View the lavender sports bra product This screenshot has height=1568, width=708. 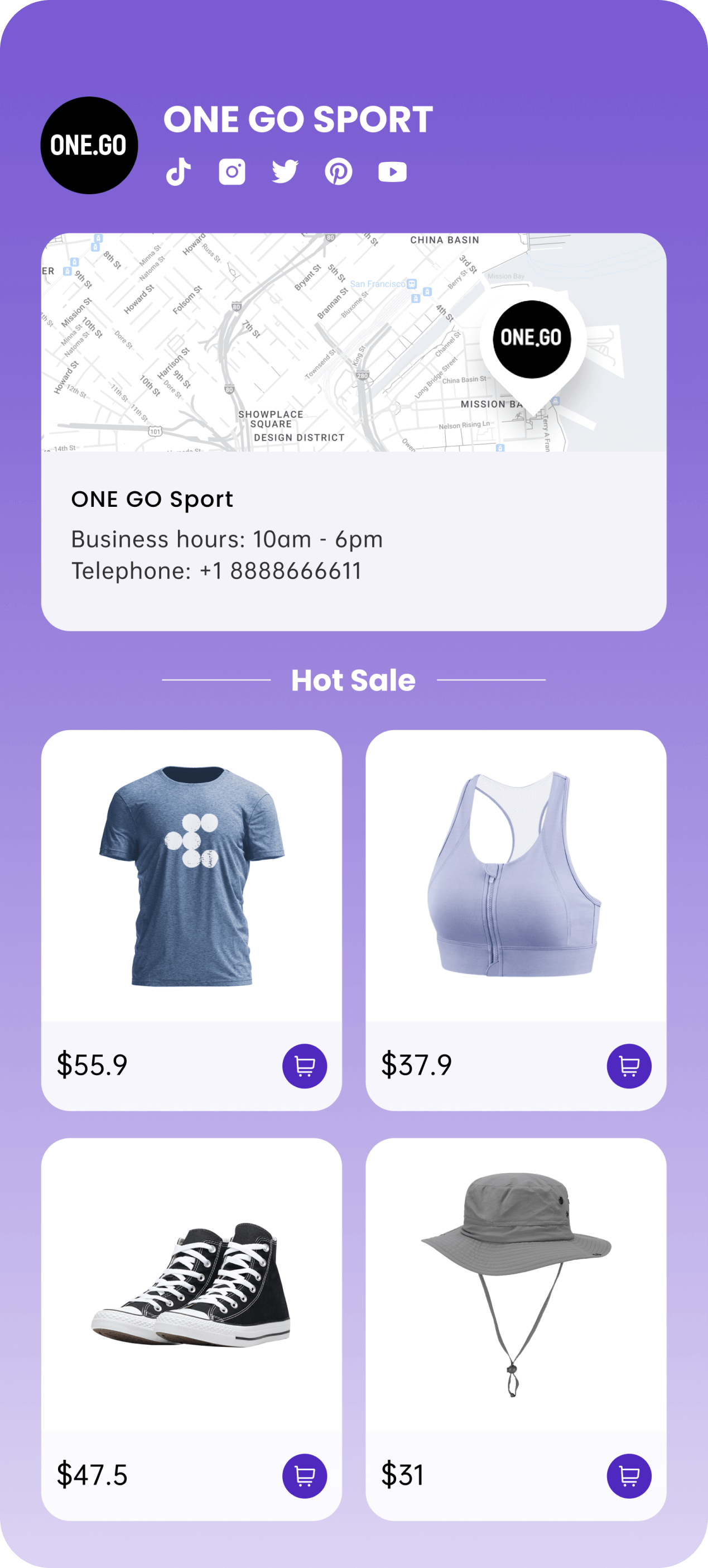pyautogui.click(x=516, y=875)
